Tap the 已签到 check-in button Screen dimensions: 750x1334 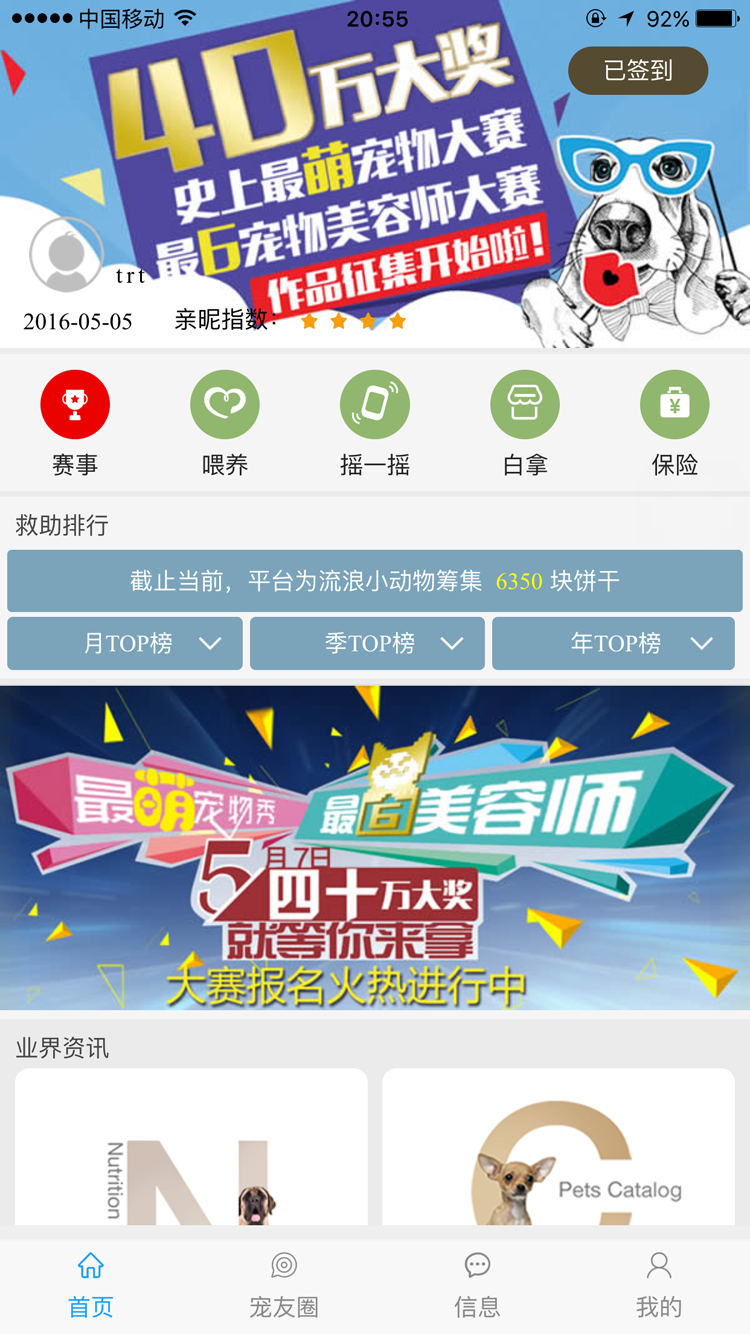638,71
